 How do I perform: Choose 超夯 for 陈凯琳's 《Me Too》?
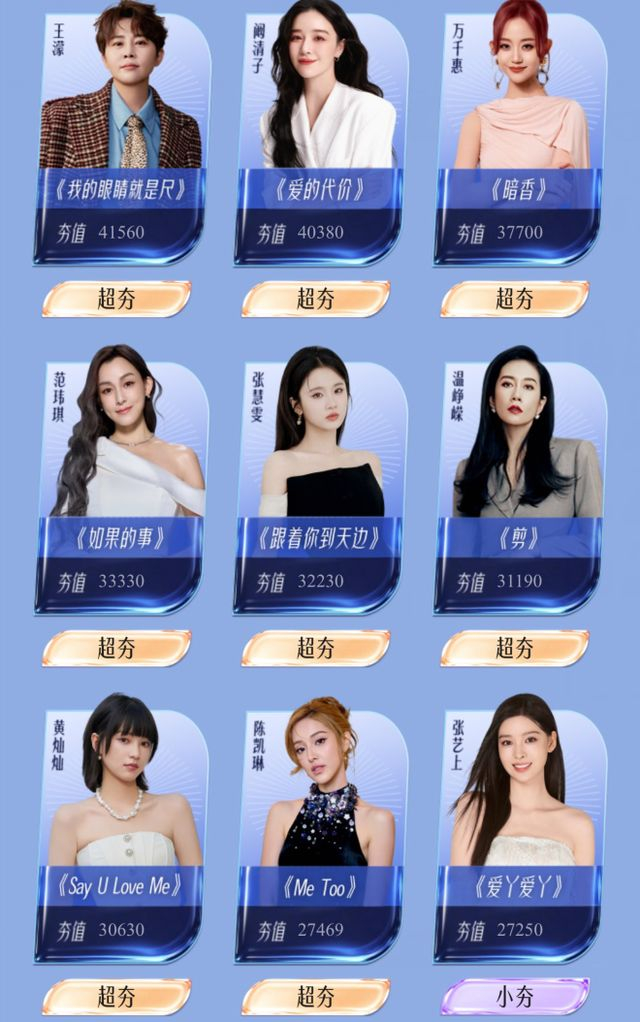tap(316, 996)
